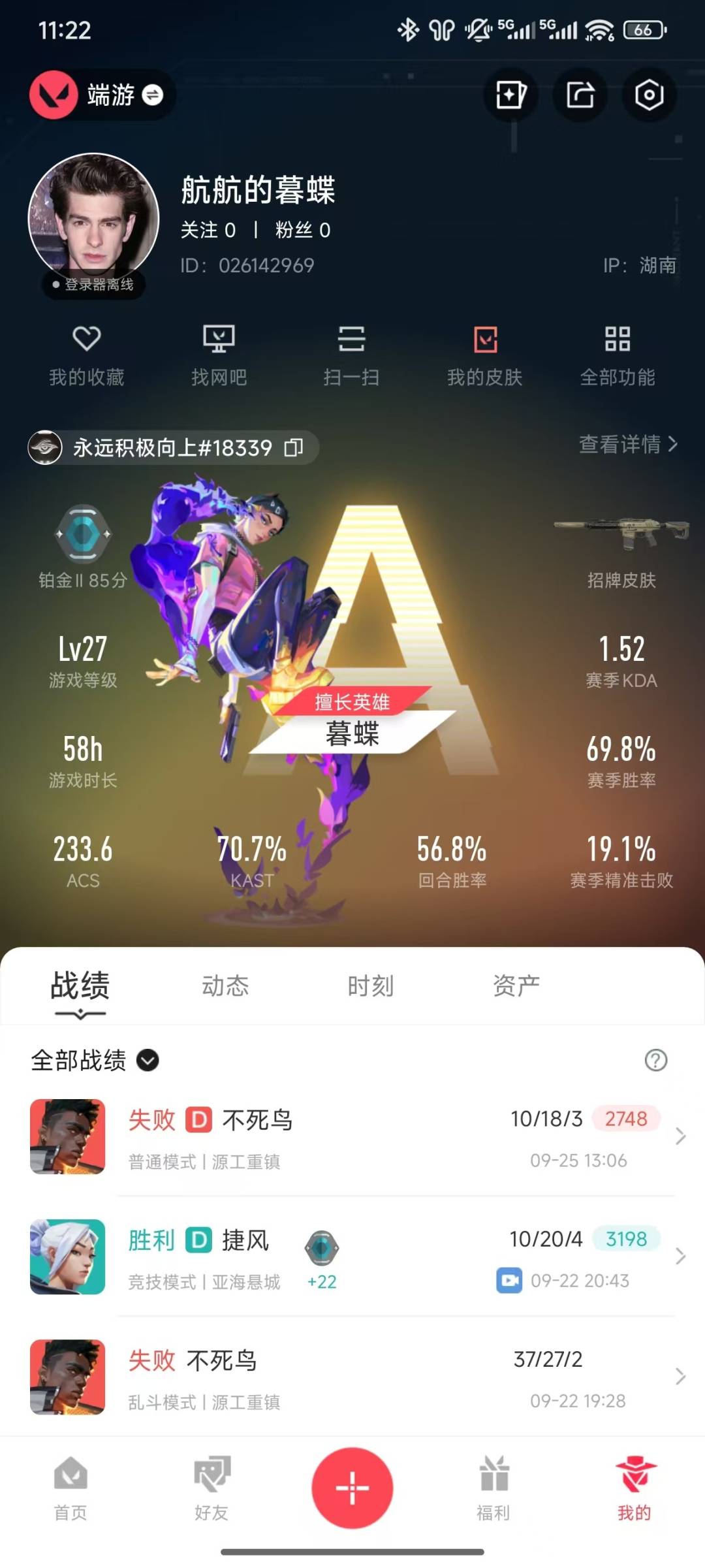Open the share icon in top bar
Screen dimensions: 705x1568
(x=580, y=95)
